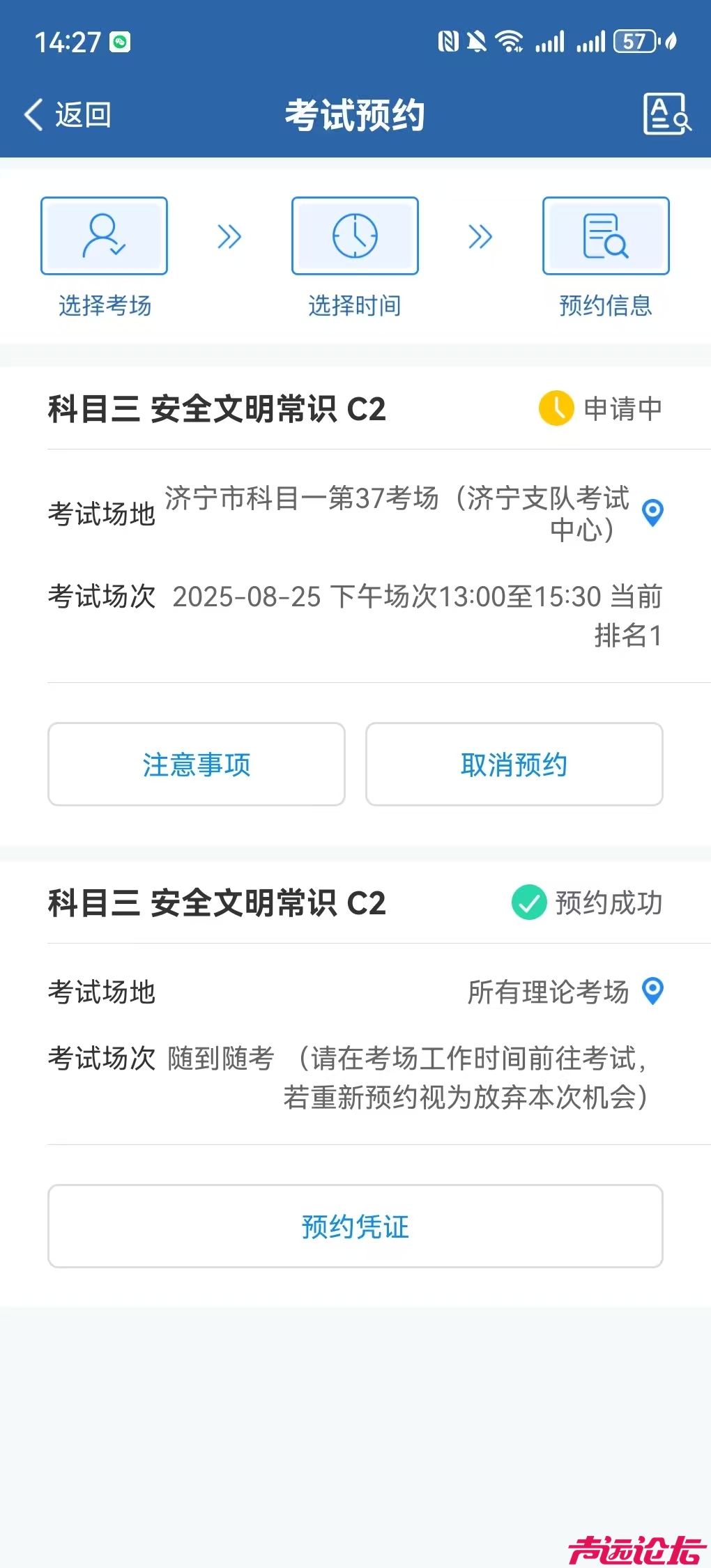The height and width of the screenshot is (1568, 711).
Task: Click the green checkmark 预约成功 icon
Action: [x=529, y=904]
